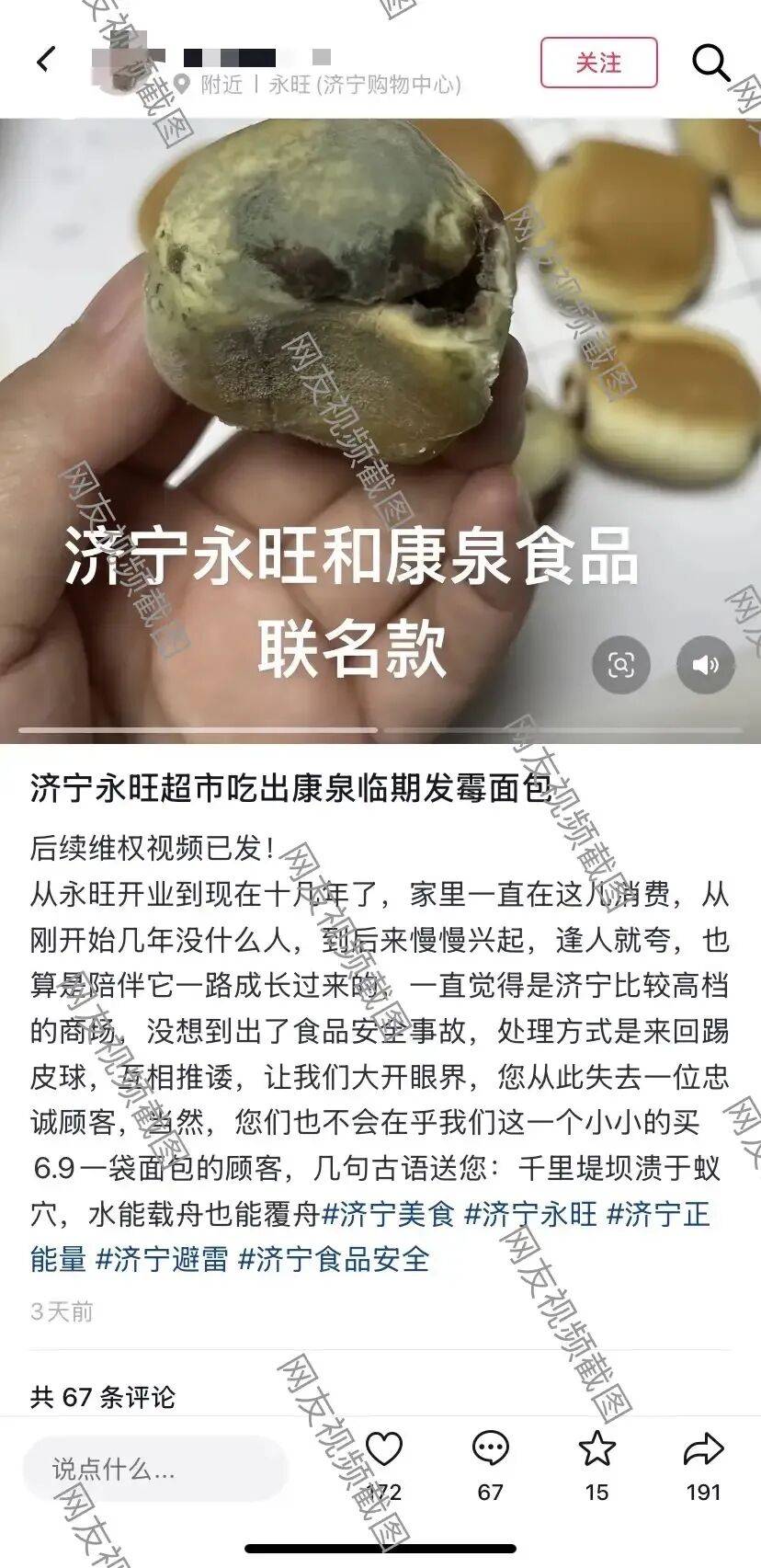Image resolution: width=761 pixels, height=1568 pixels.
Task: Open hashtag #济宁美食
Action: point(388,1214)
